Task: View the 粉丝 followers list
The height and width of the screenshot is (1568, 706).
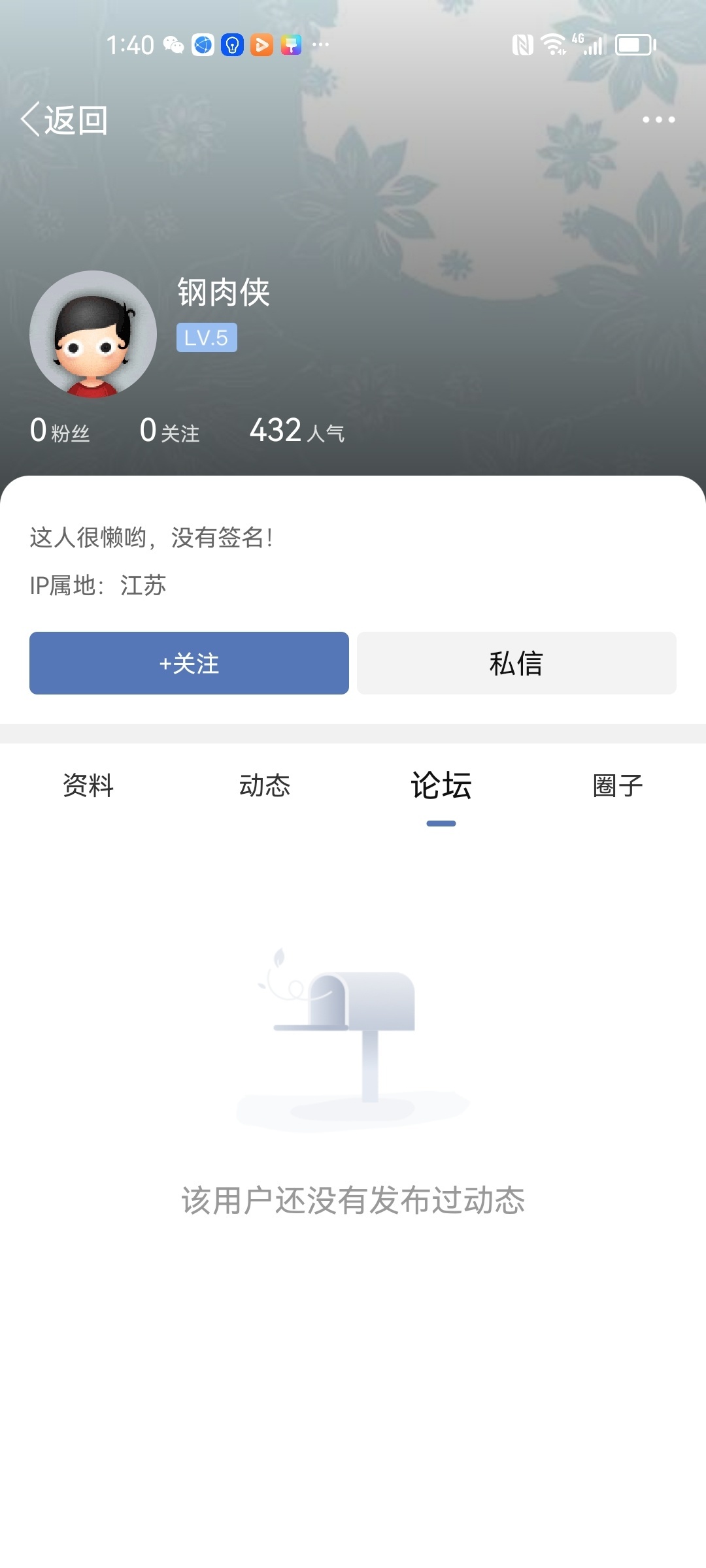Action: 60,431
